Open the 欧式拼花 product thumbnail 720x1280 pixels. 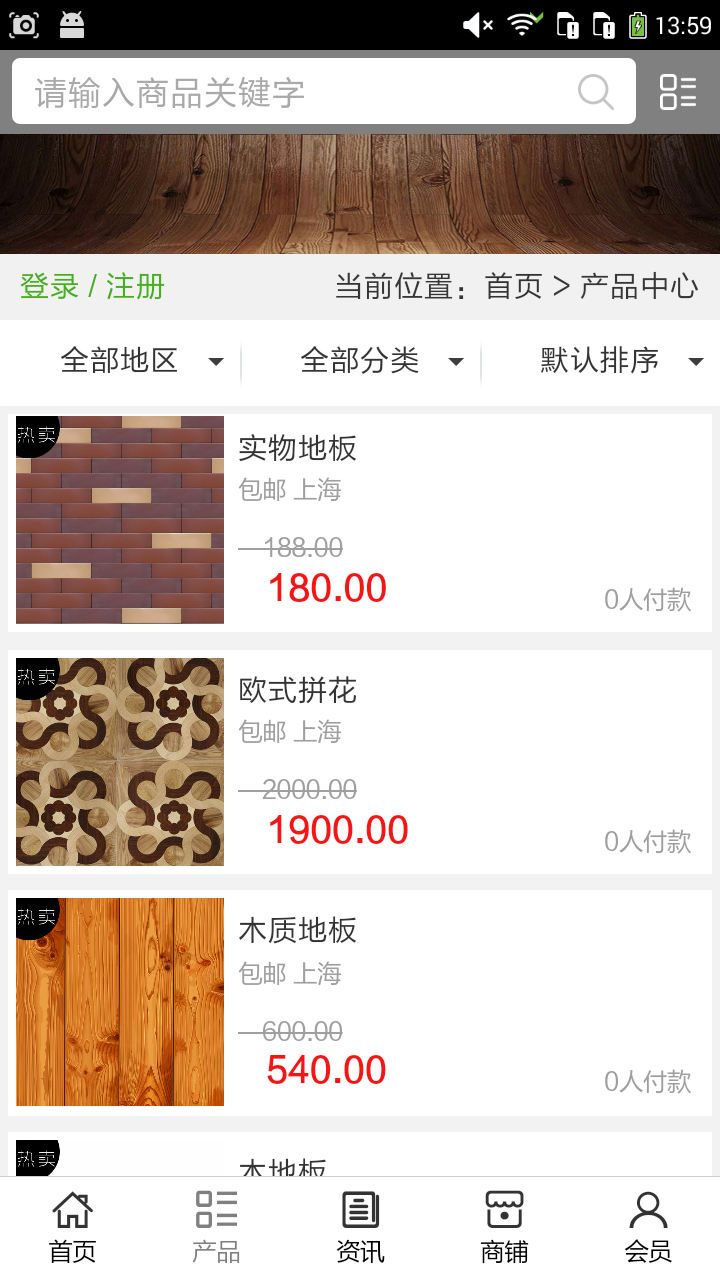point(119,762)
